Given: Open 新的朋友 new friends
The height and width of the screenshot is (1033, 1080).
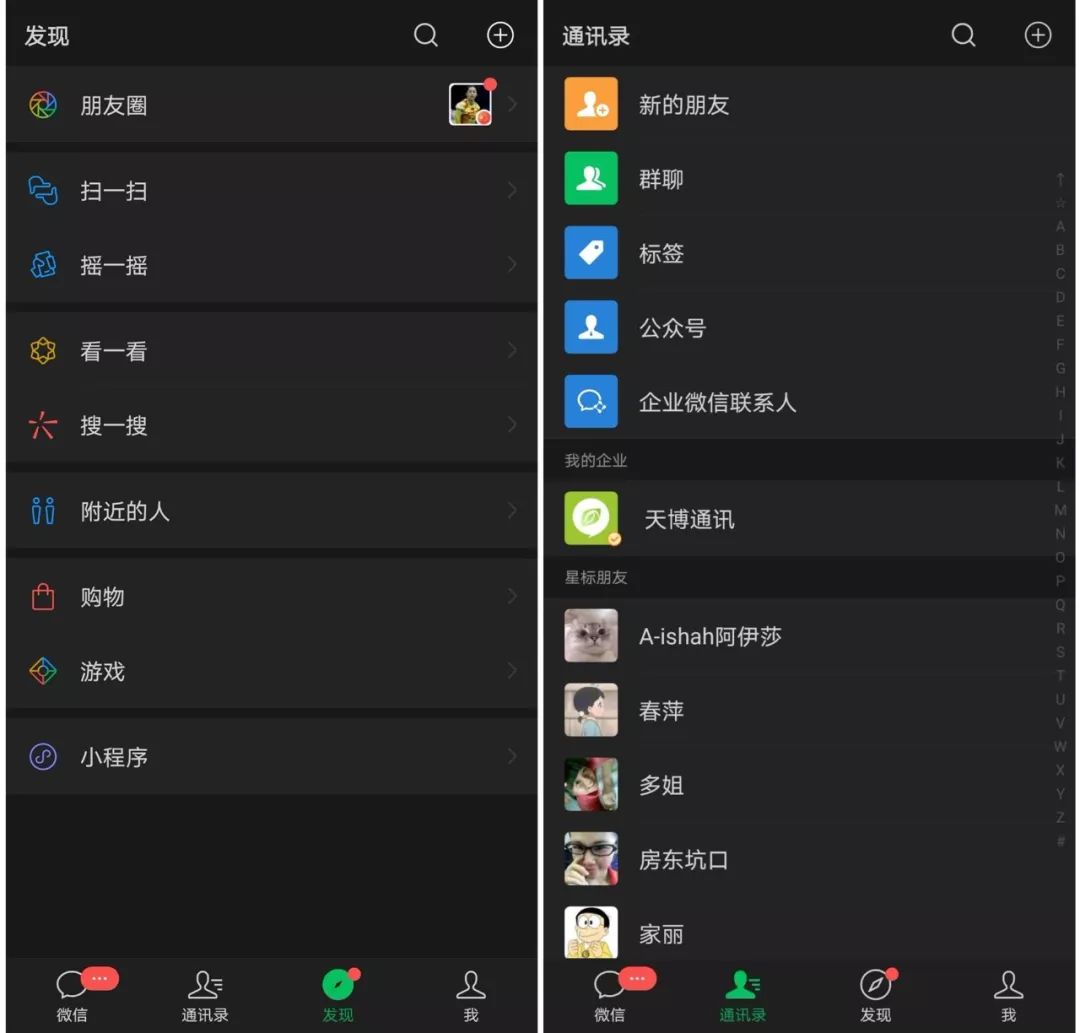Looking at the screenshot, I should click(809, 105).
